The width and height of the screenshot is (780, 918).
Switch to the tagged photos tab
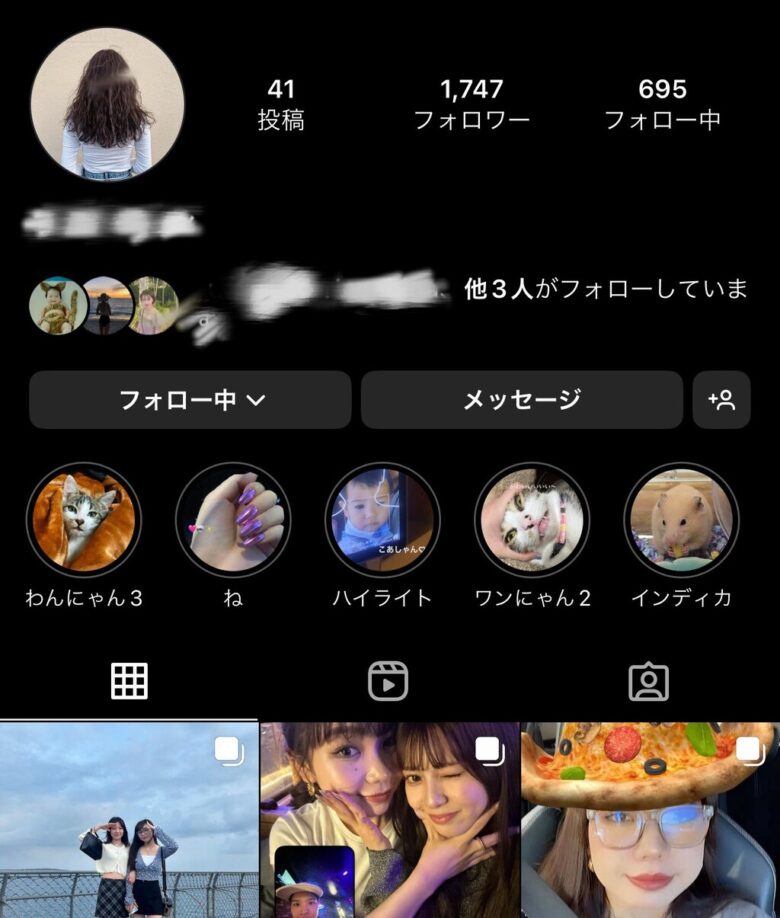coord(648,681)
